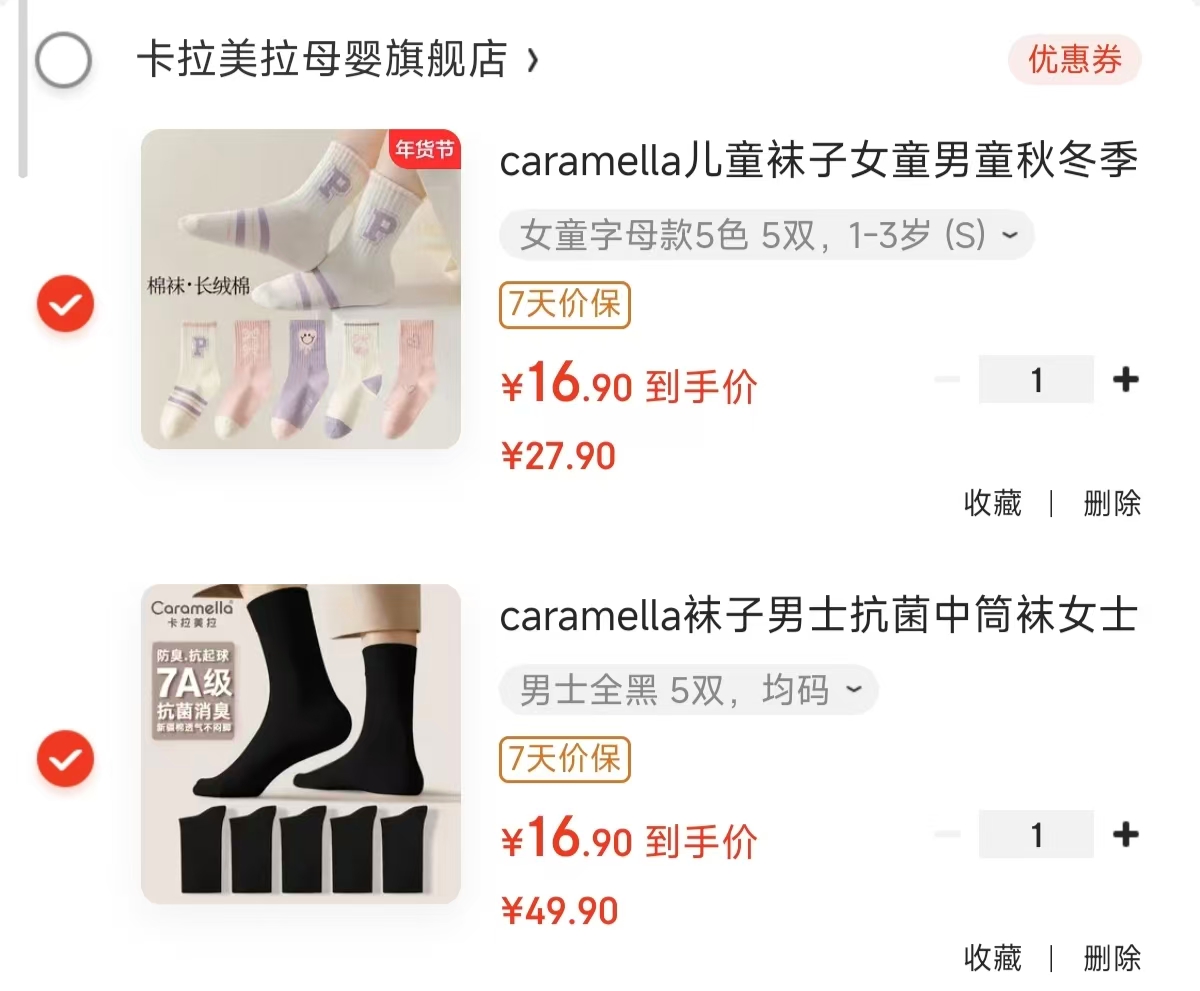Tap 收藏 for the children's socks
1200x991 pixels.
point(992,503)
